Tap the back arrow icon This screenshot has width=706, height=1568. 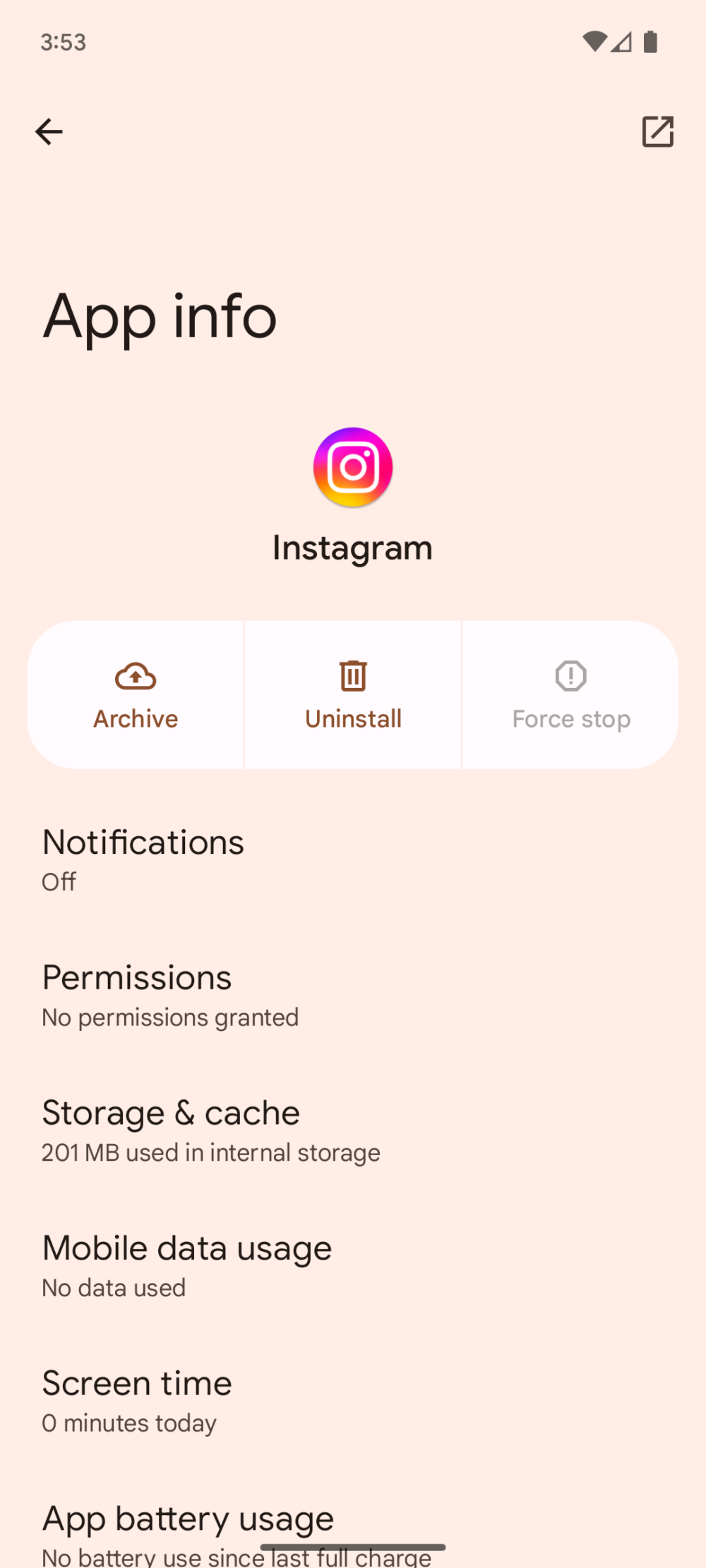pos(49,132)
